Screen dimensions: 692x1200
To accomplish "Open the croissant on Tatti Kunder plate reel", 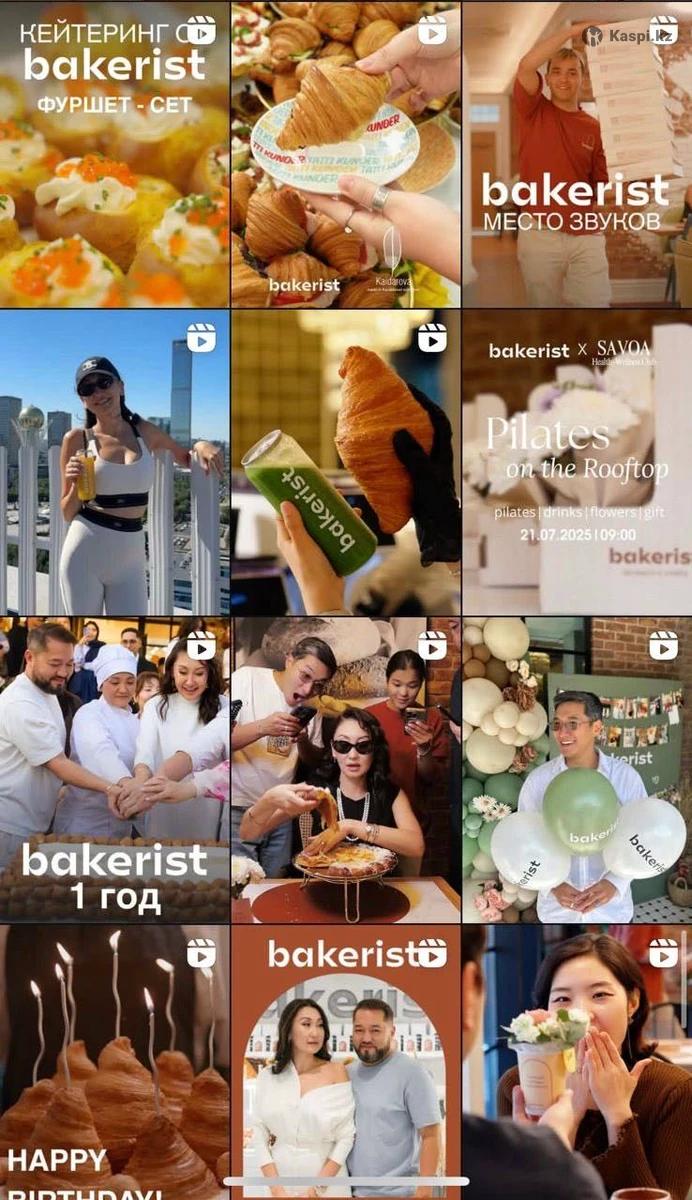I will tap(346, 155).
